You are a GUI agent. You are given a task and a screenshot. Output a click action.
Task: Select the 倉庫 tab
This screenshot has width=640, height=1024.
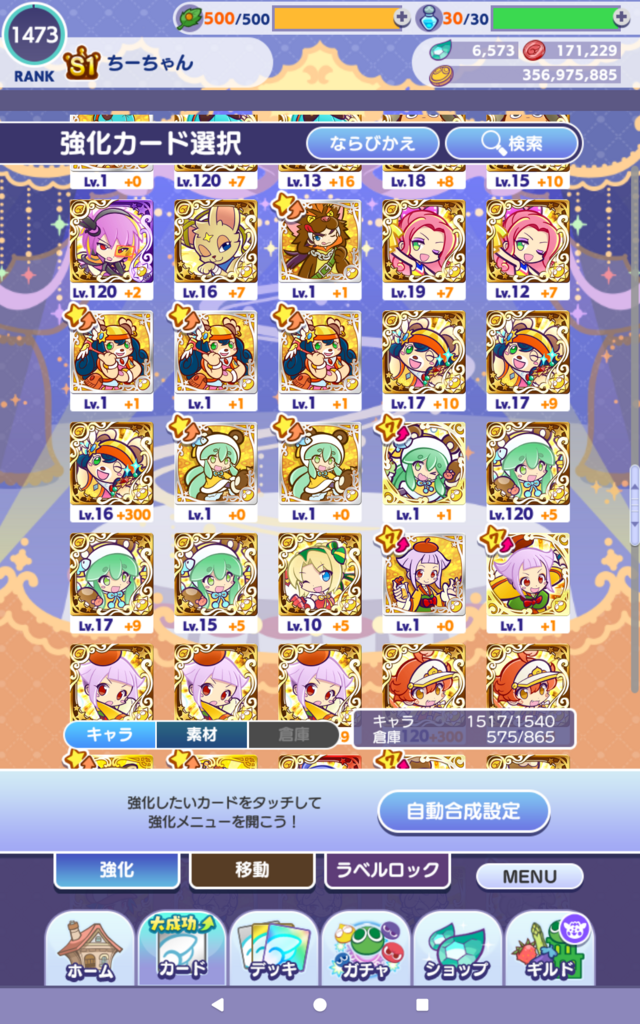click(293, 734)
